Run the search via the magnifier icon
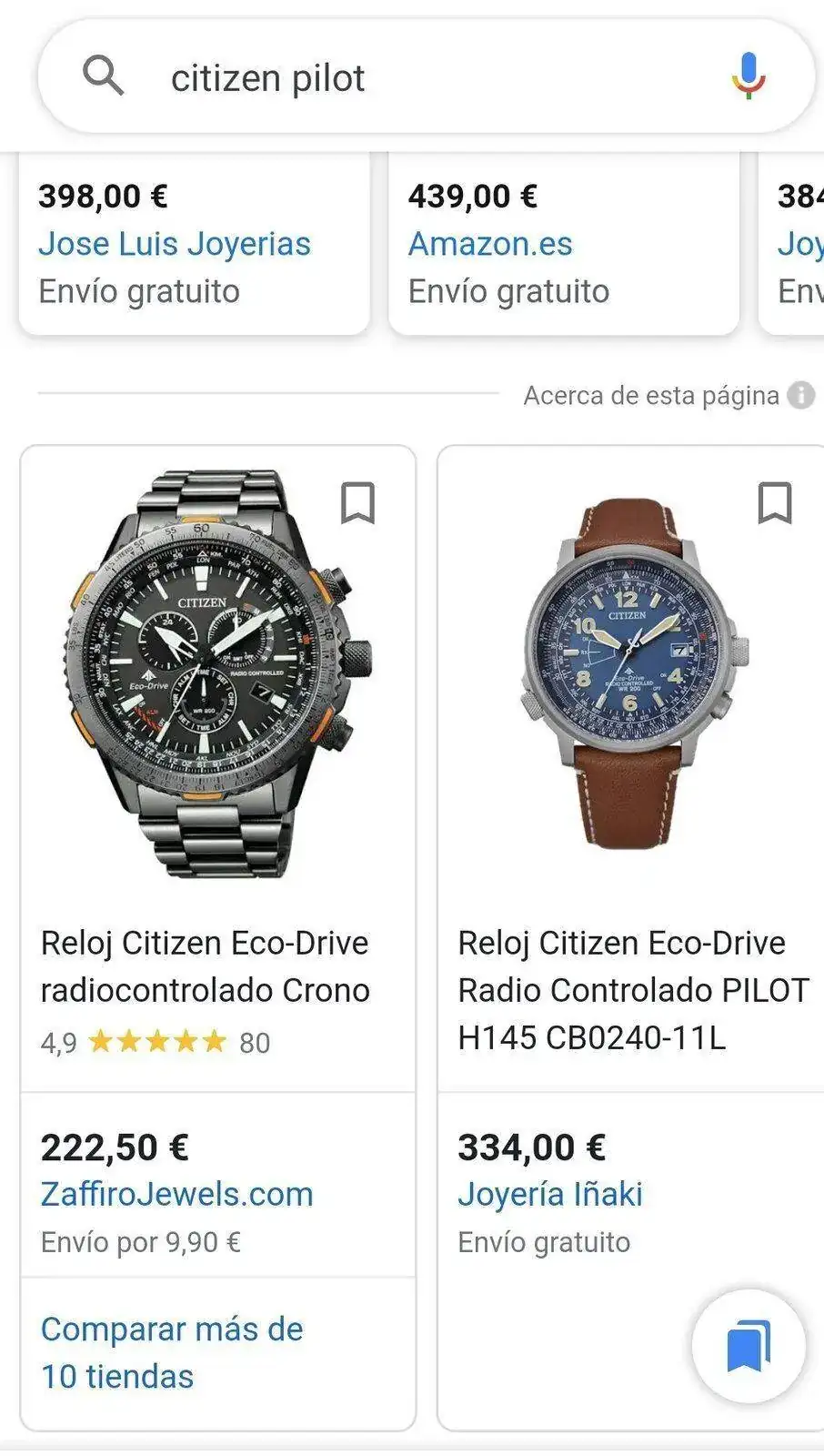 [104, 76]
